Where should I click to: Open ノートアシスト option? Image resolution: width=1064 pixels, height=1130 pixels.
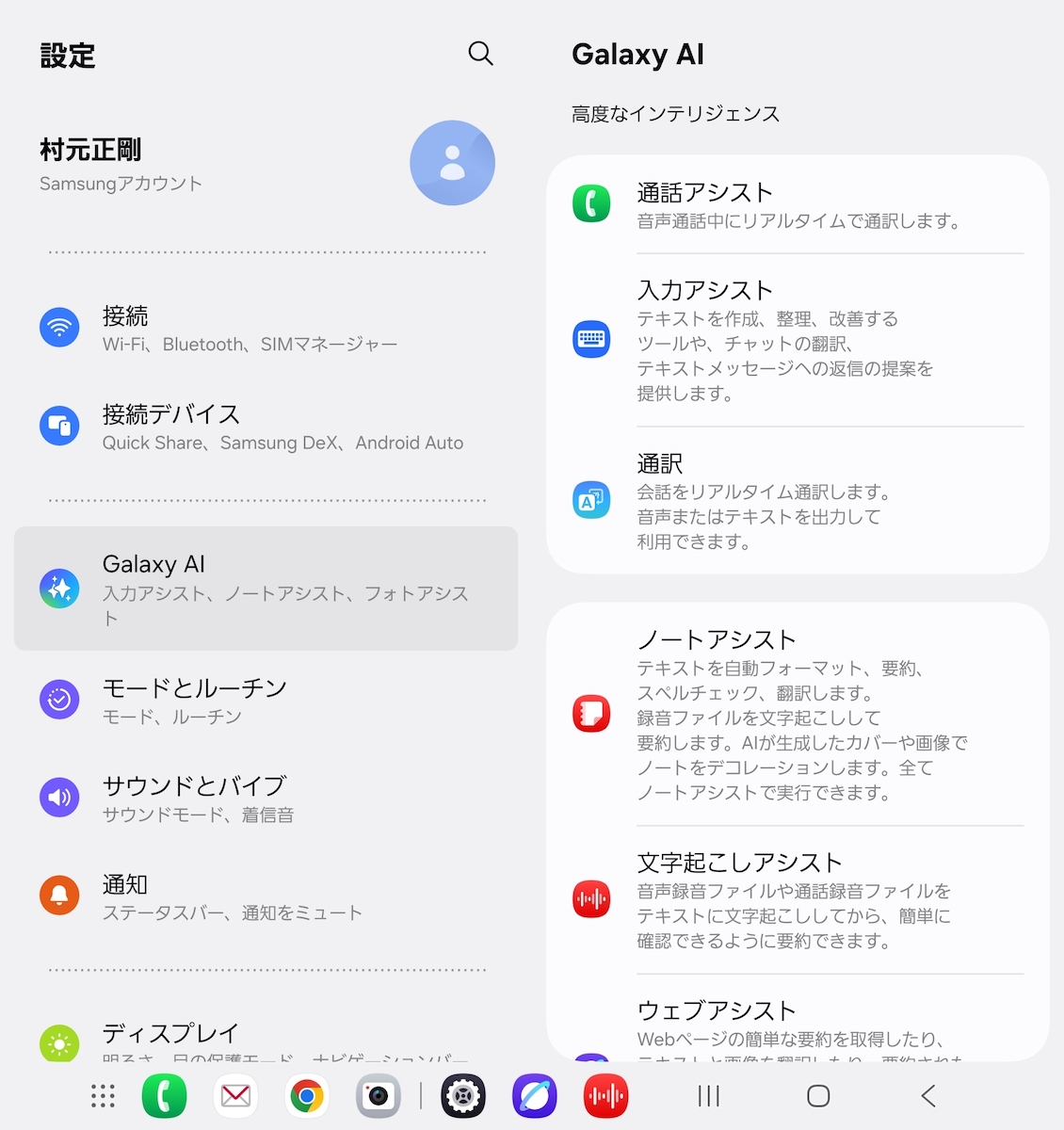pyautogui.click(x=798, y=715)
